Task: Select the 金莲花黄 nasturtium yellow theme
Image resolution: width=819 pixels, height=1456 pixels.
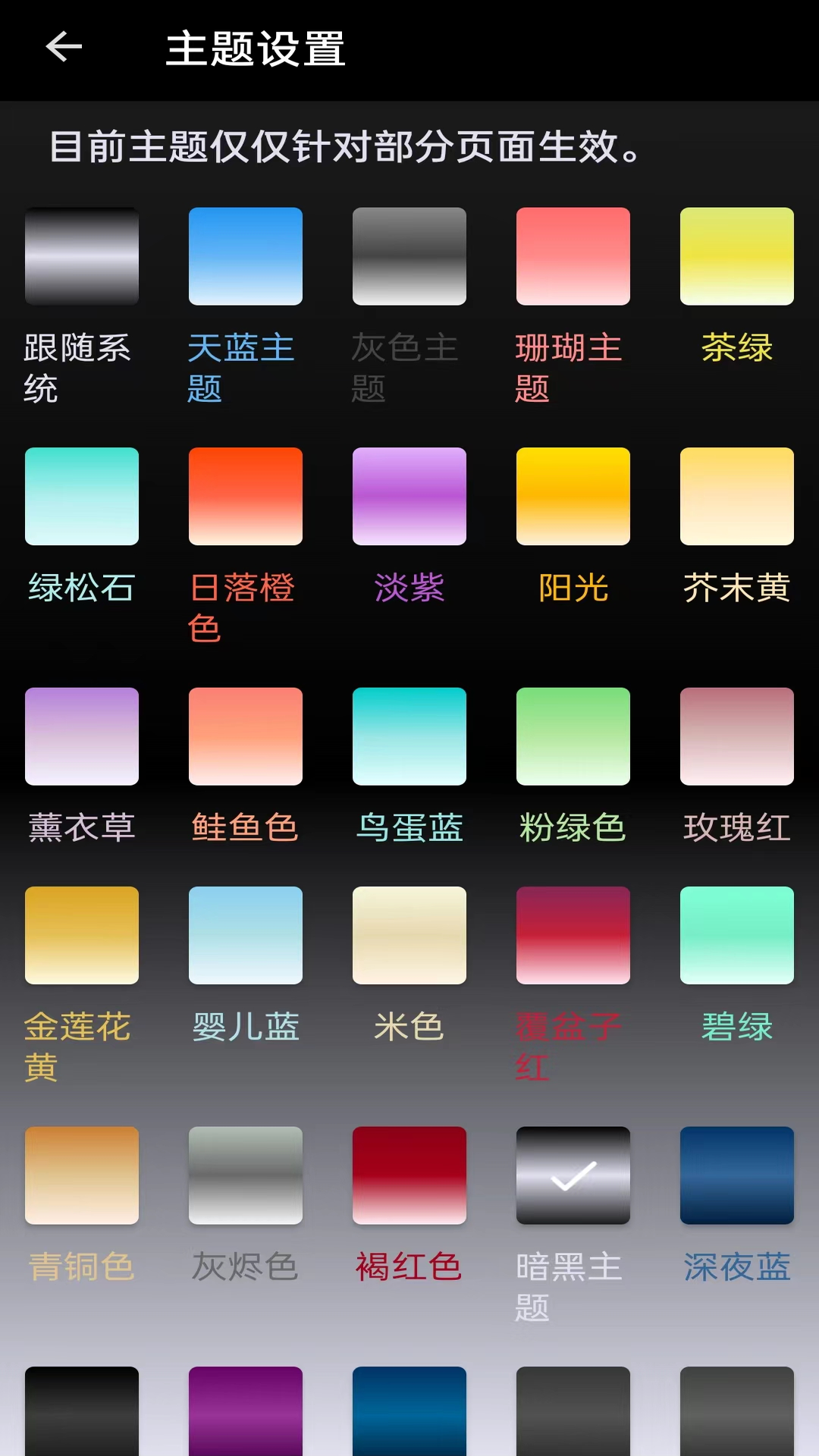Action: click(81, 935)
